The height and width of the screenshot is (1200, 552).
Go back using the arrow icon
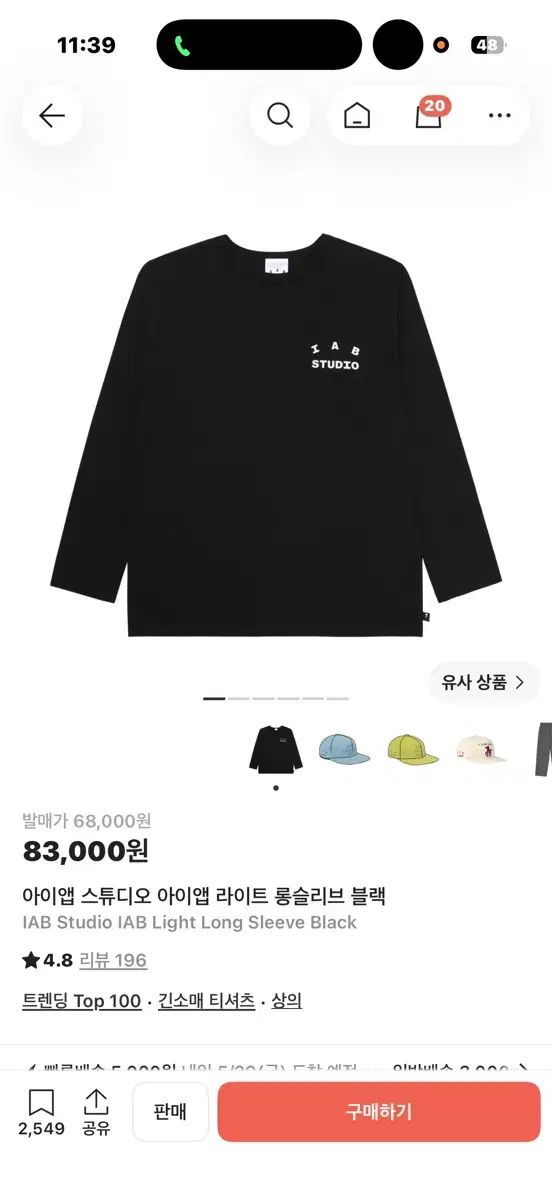click(52, 116)
